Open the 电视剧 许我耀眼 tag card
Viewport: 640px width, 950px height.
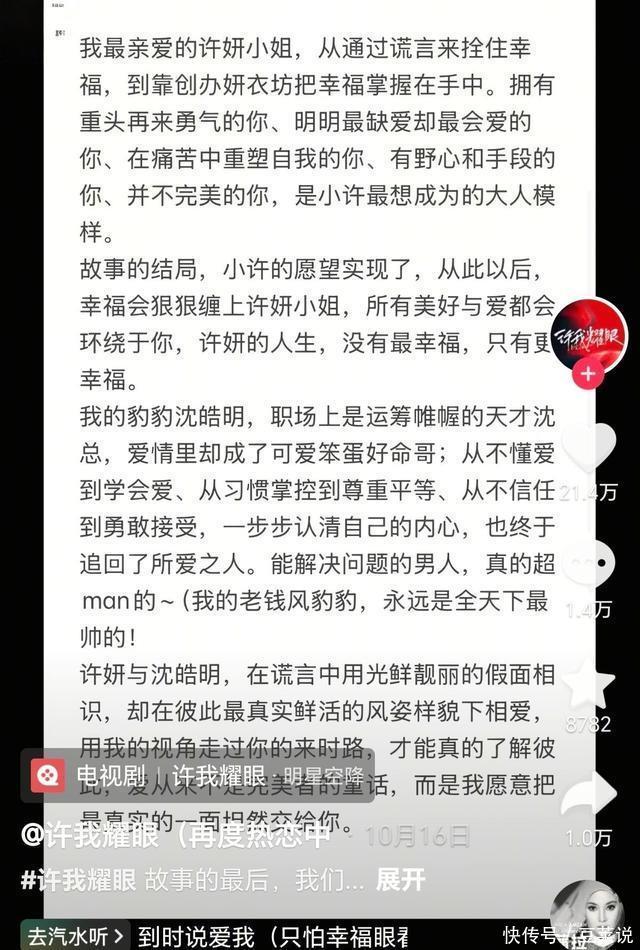click(x=198, y=776)
